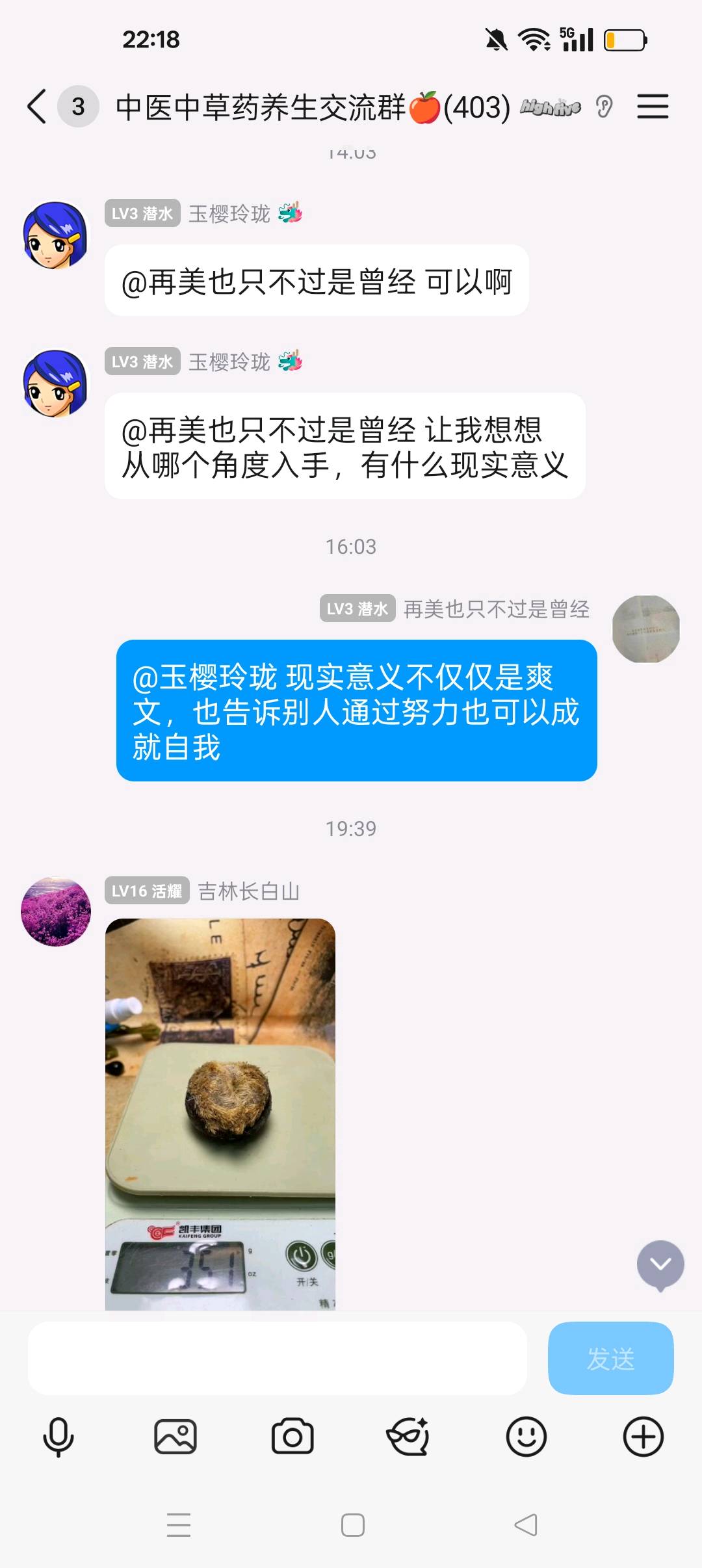
Task: Tap the high five group tag icon
Action: pos(549,106)
